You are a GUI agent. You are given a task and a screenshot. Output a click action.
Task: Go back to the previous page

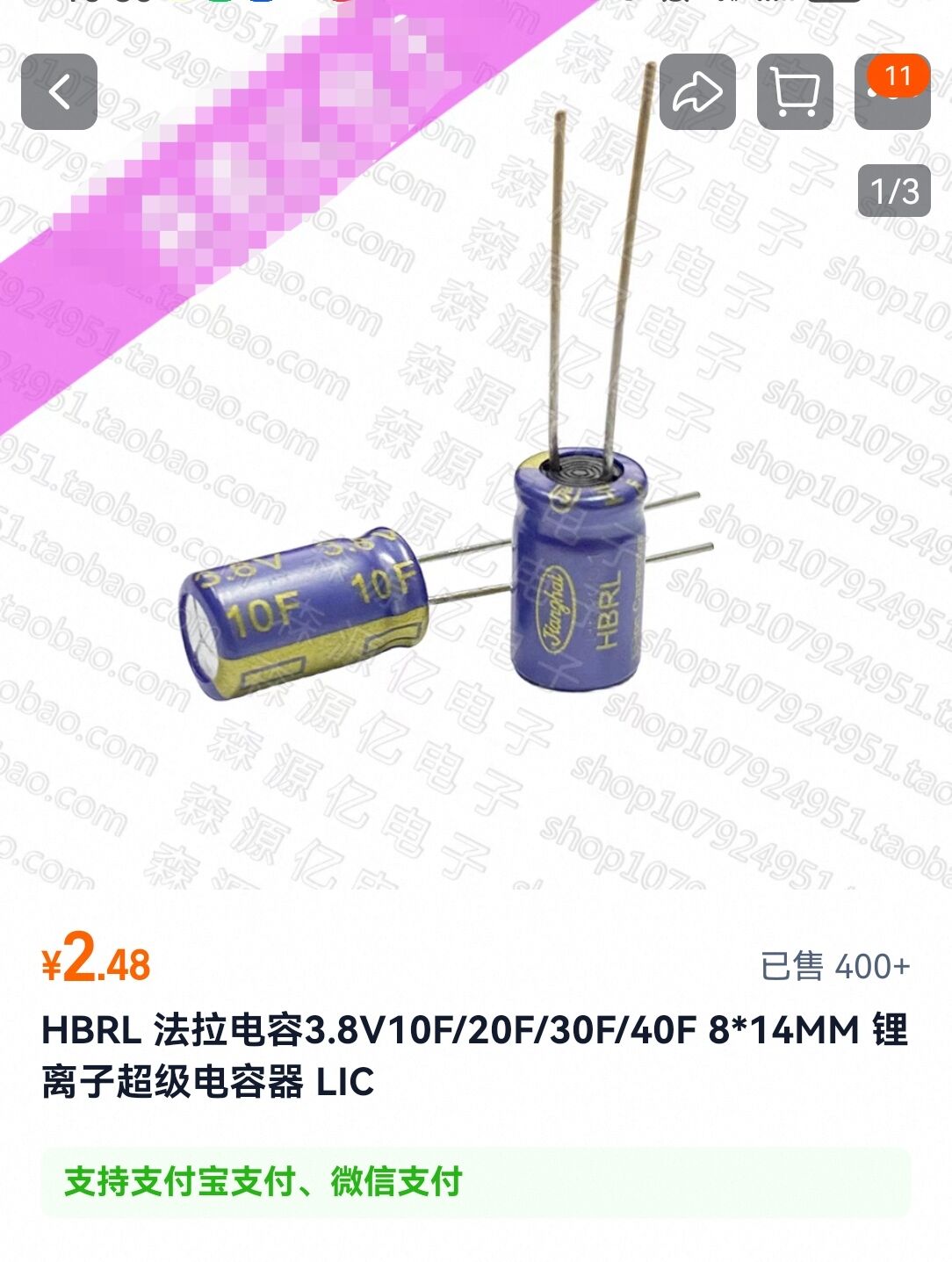coord(59,91)
